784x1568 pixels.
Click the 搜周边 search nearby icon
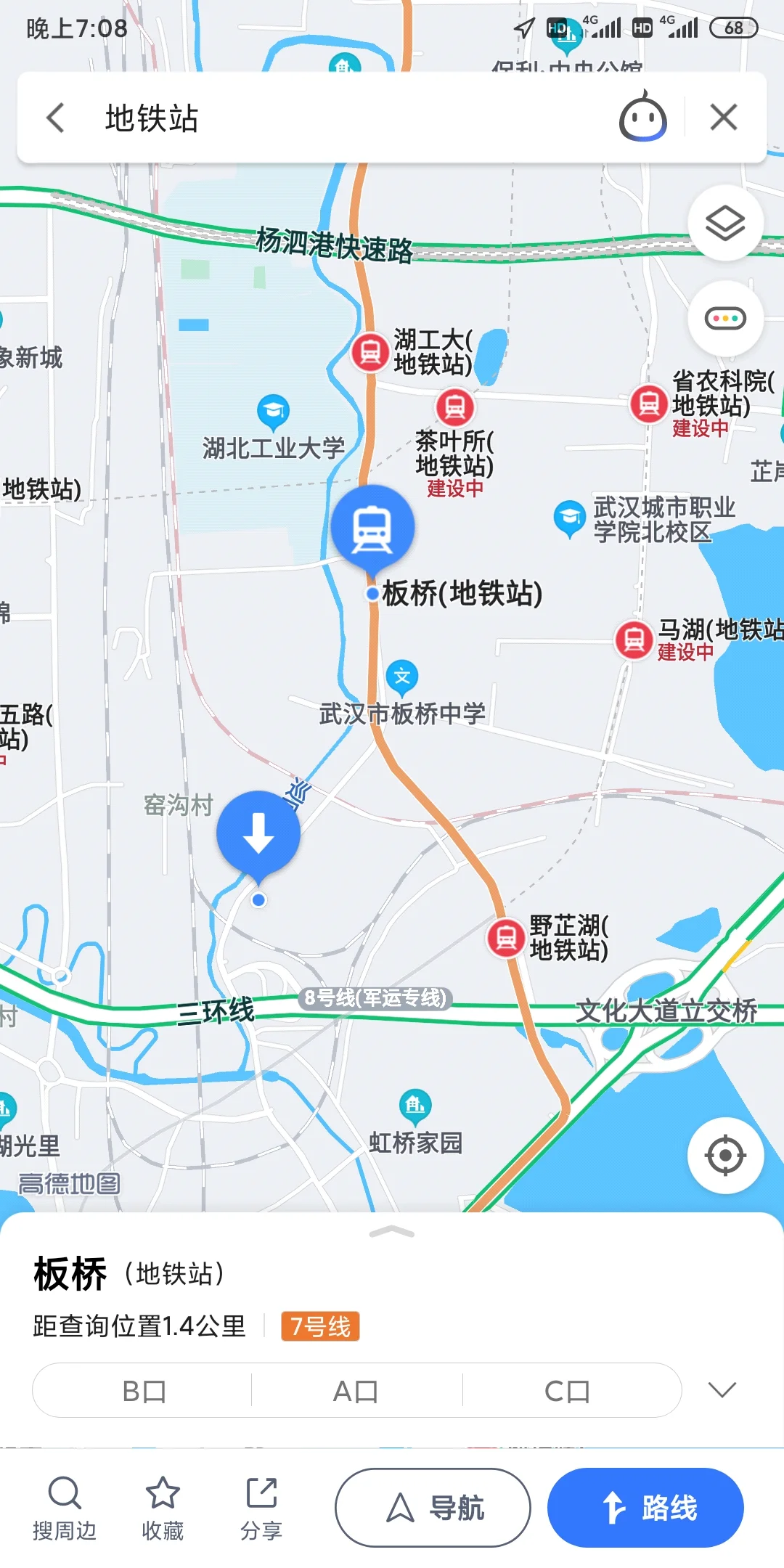point(64,1506)
